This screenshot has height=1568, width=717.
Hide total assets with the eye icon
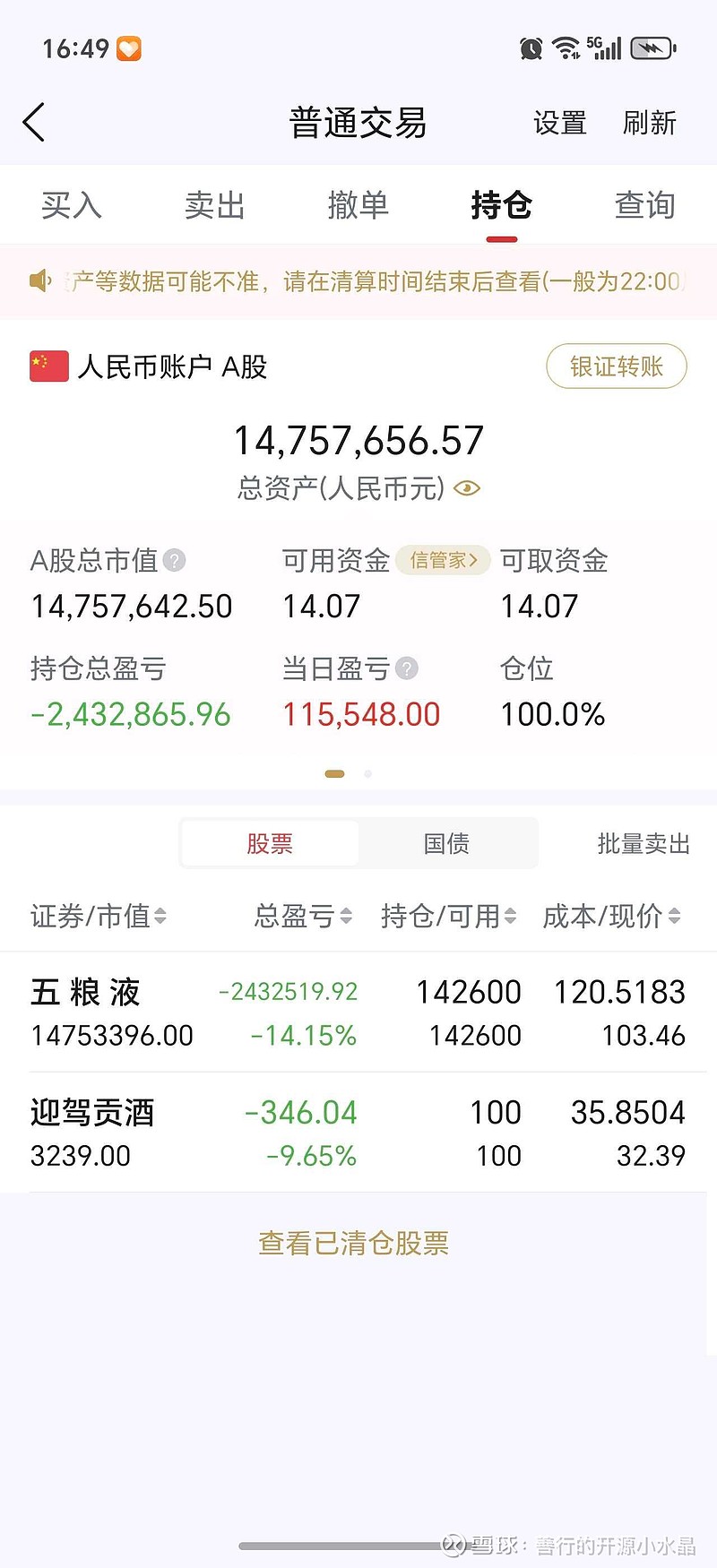coord(467,488)
